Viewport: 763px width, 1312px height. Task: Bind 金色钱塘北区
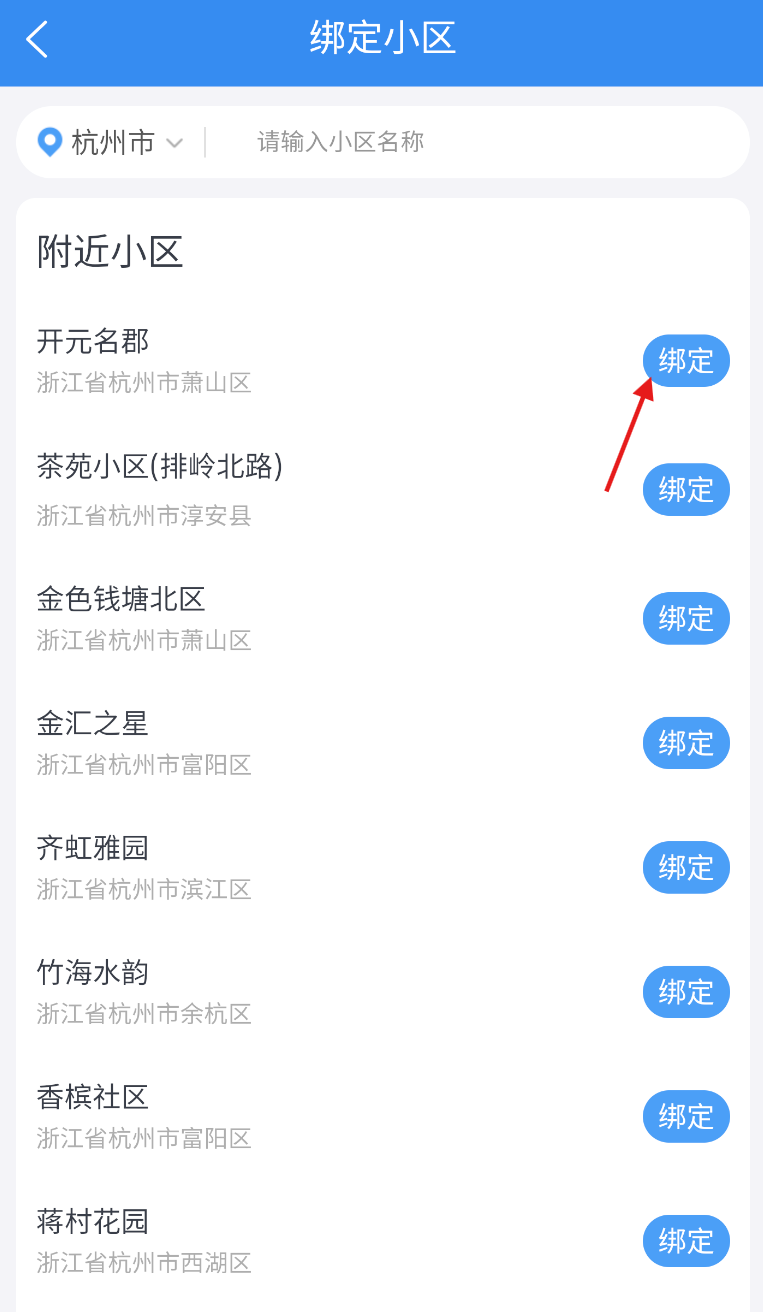686,618
